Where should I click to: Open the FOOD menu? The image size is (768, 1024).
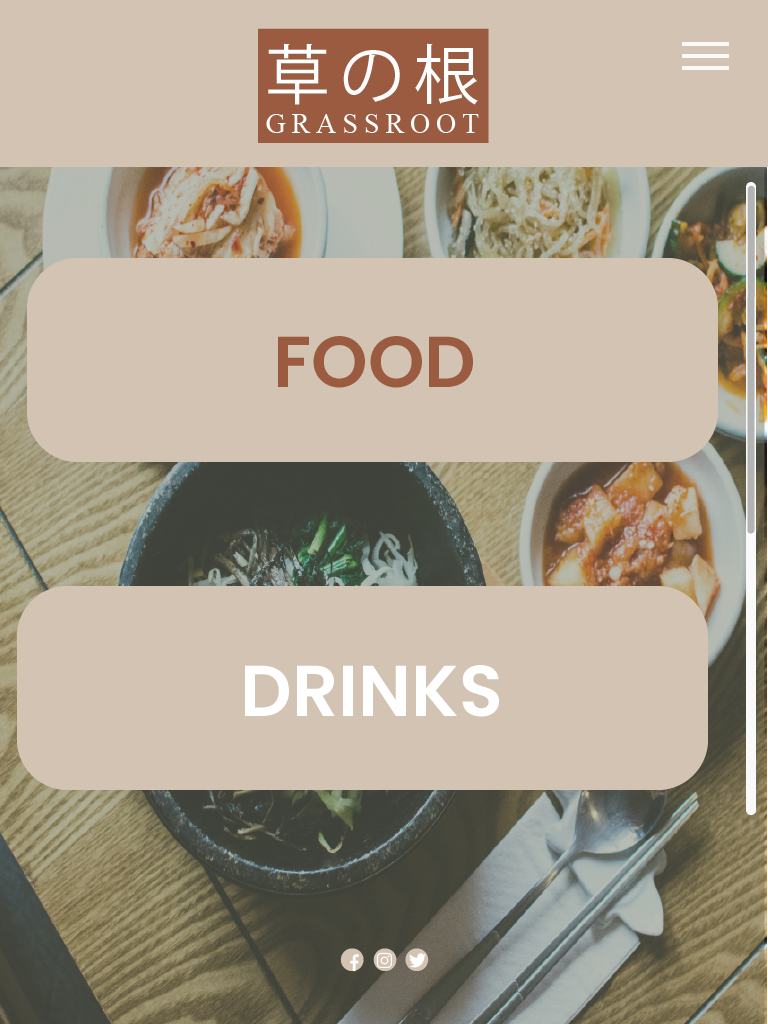point(372,360)
